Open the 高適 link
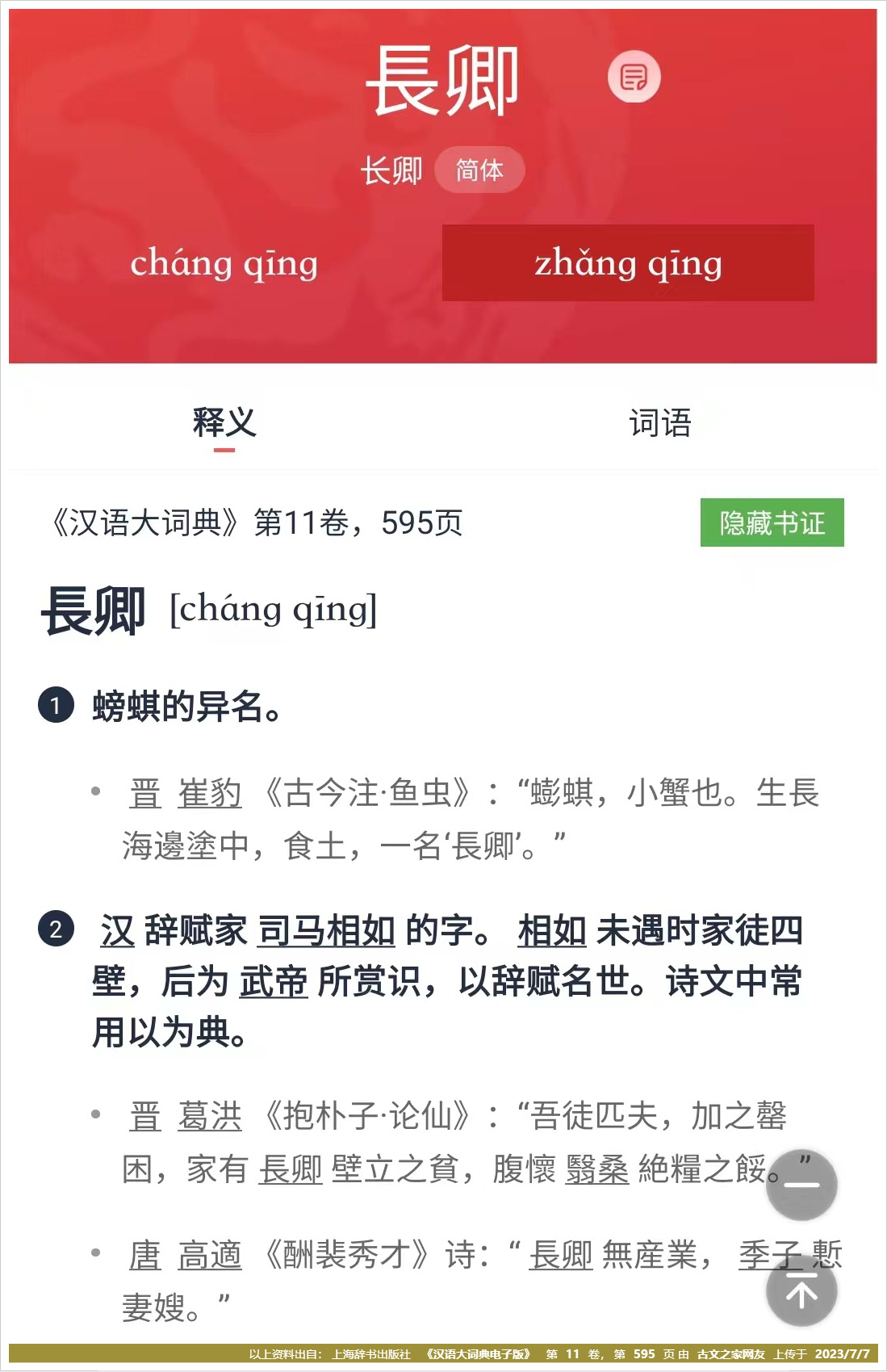The image size is (887, 1372). pyautogui.click(x=210, y=1255)
